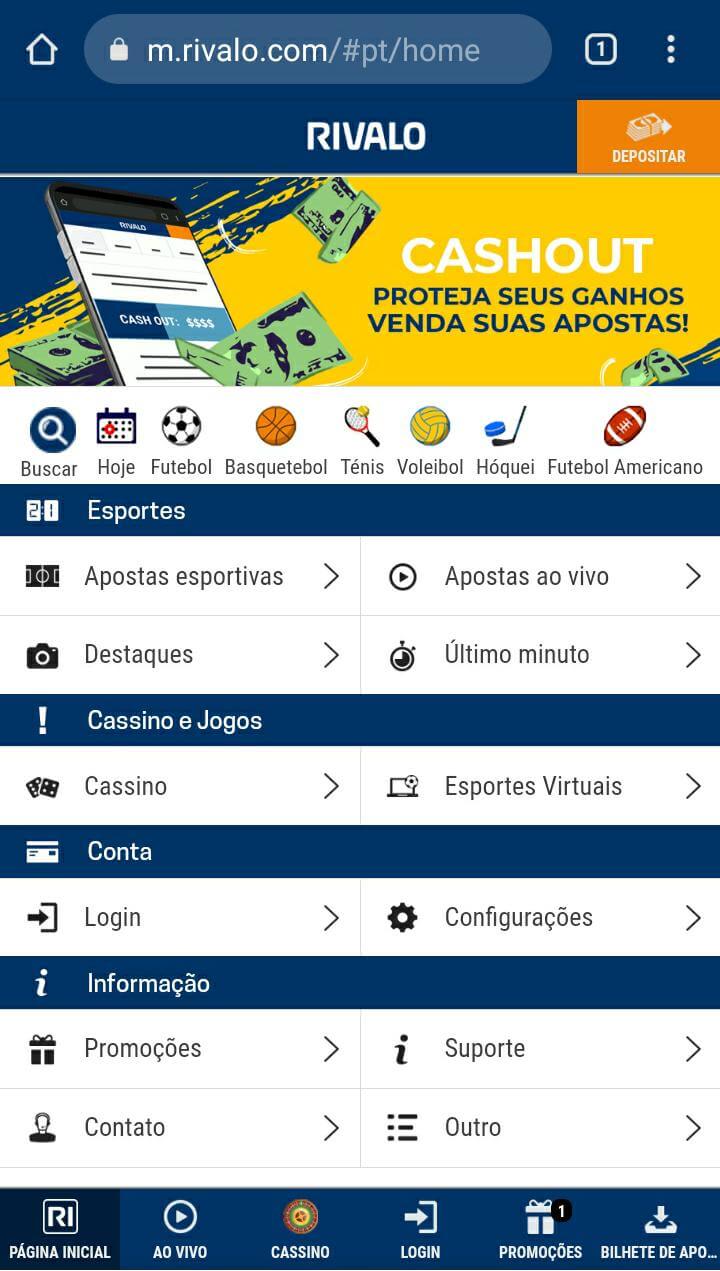Screen dimensions: 720x1271
Task: Tap the Cashout promotional banner
Action: click(360, 282)
